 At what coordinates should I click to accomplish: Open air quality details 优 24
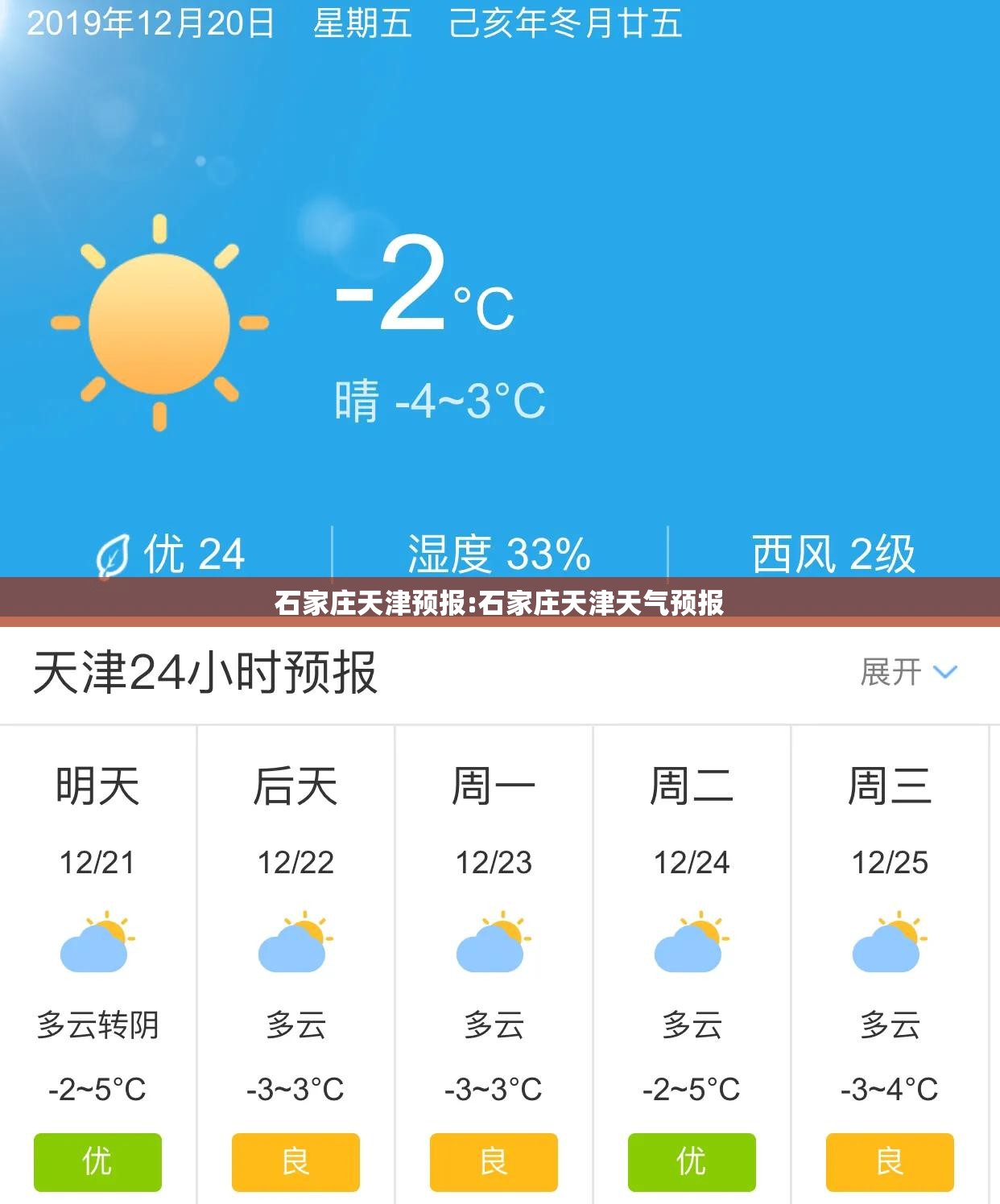coord(171,555)
